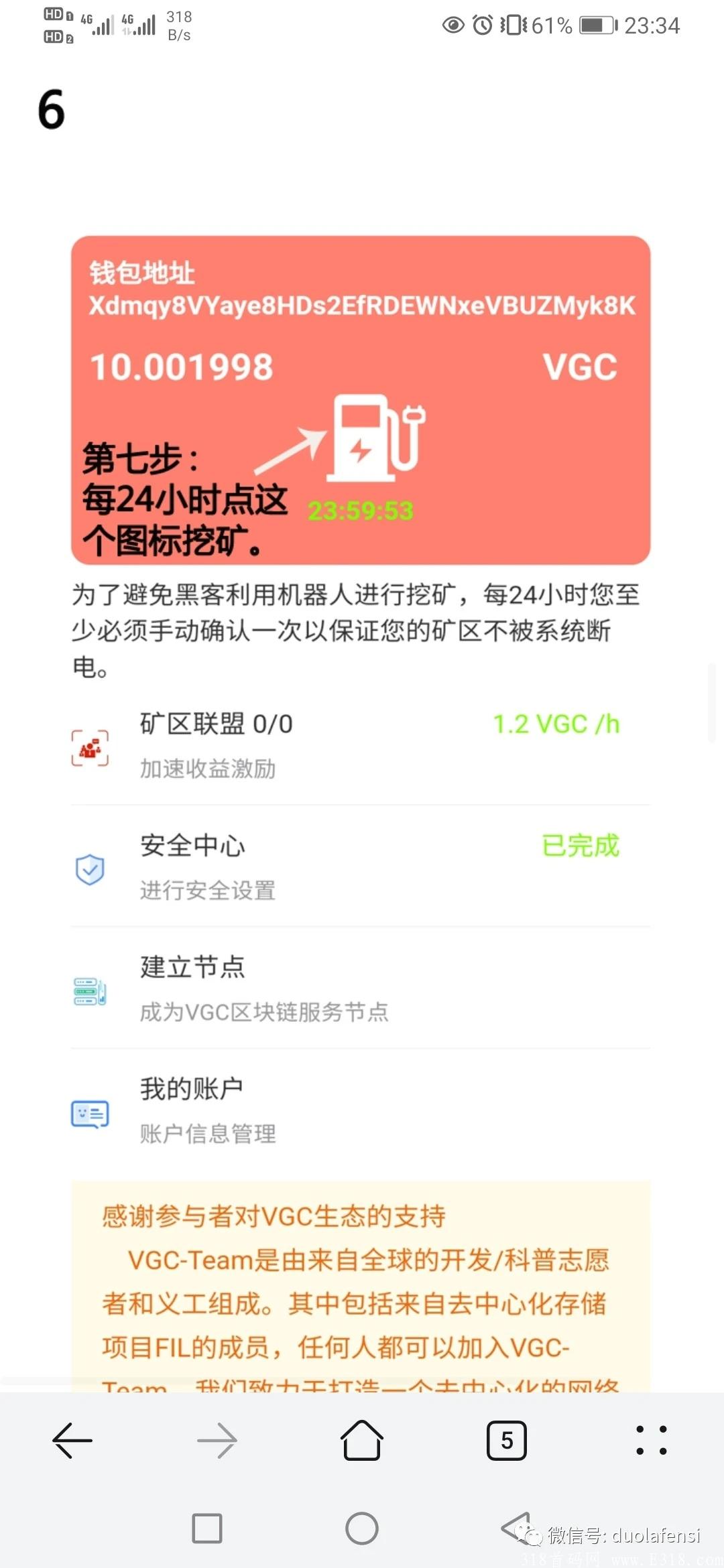This screenshot has height=1568, width=724.
Task: Tap the circular home navigation button
Action: point(361,1529)
